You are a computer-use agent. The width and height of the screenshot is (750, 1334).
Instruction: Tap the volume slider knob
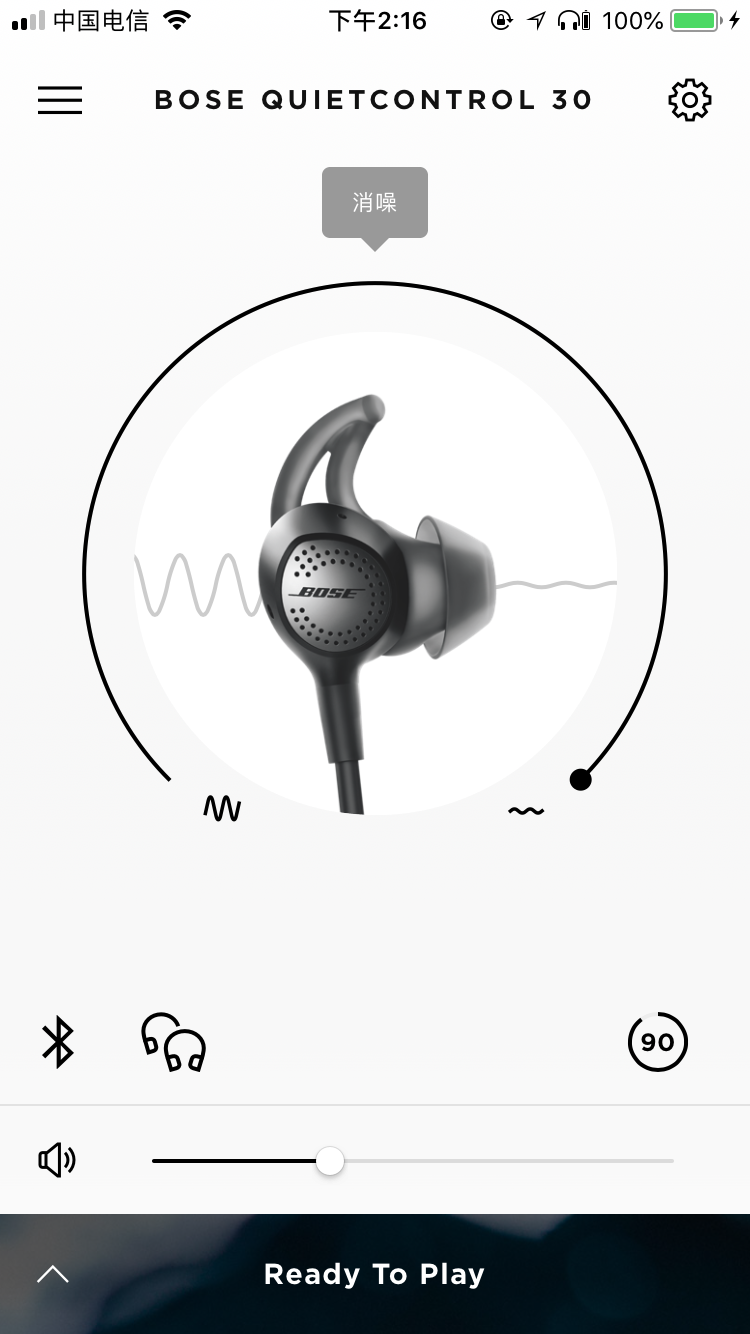(x=330, y=1161)
